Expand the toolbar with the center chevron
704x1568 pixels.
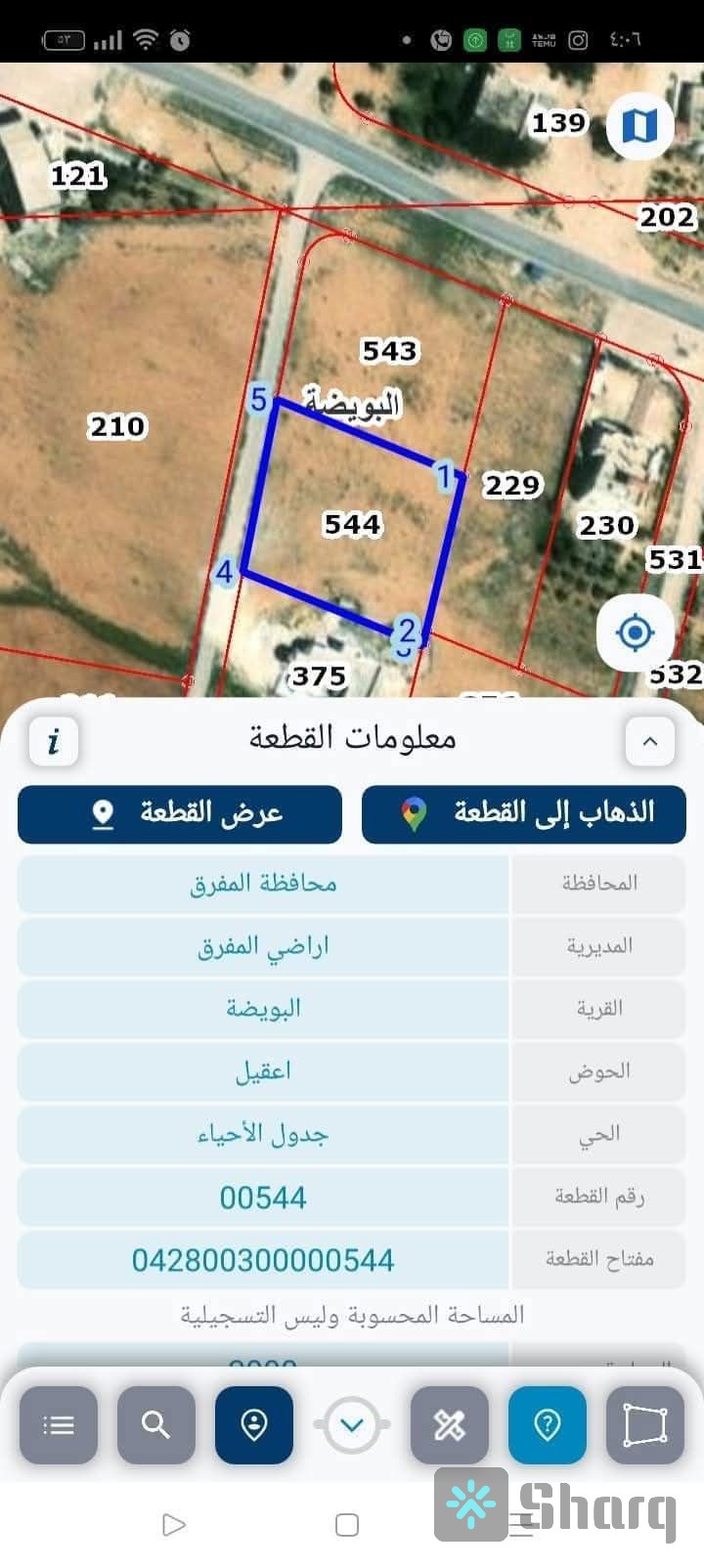tap(352, 1423)
